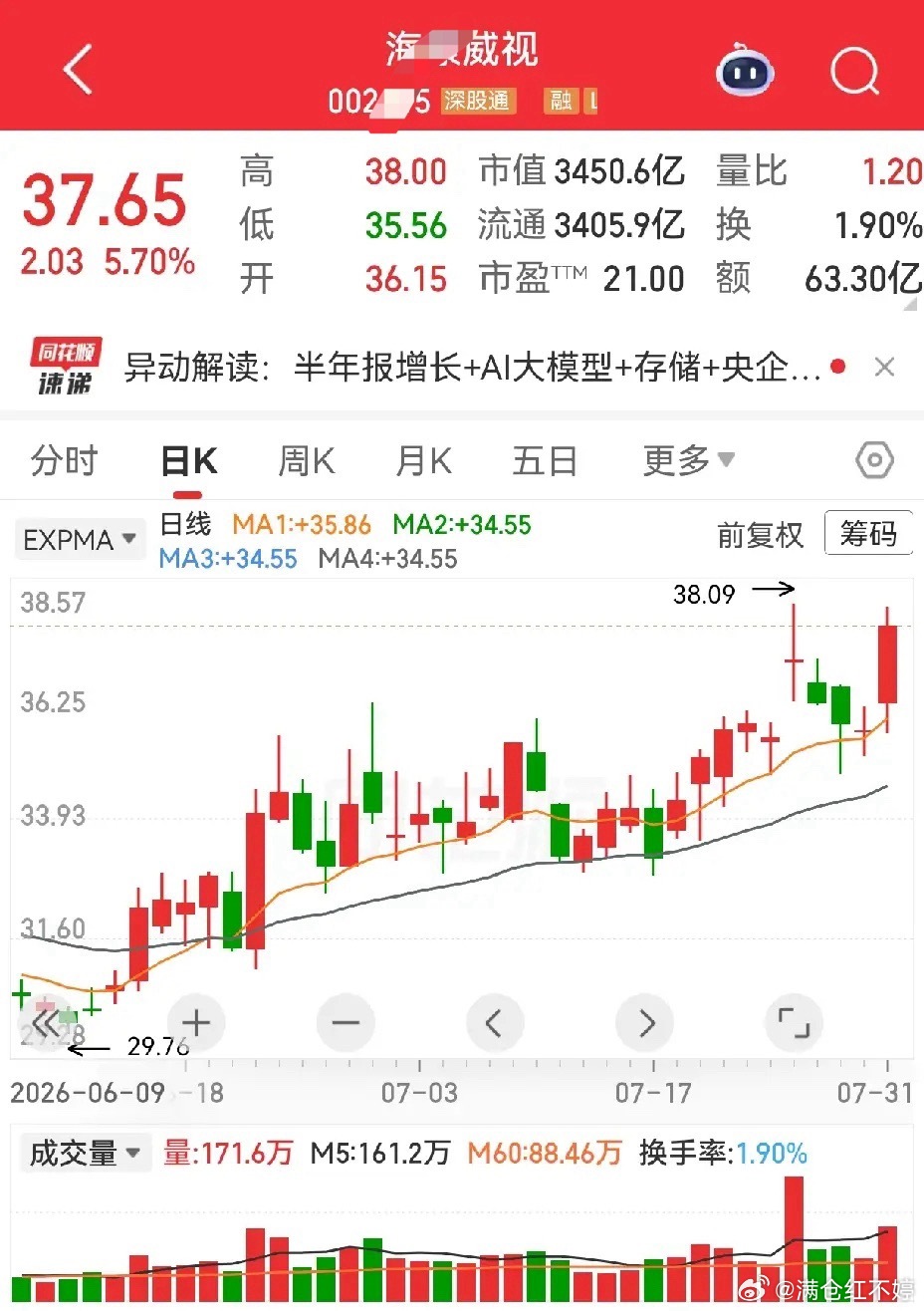Move chart right with the arrow
The width and height of the screenshot is (924, 1311).
pos(645,1022)
